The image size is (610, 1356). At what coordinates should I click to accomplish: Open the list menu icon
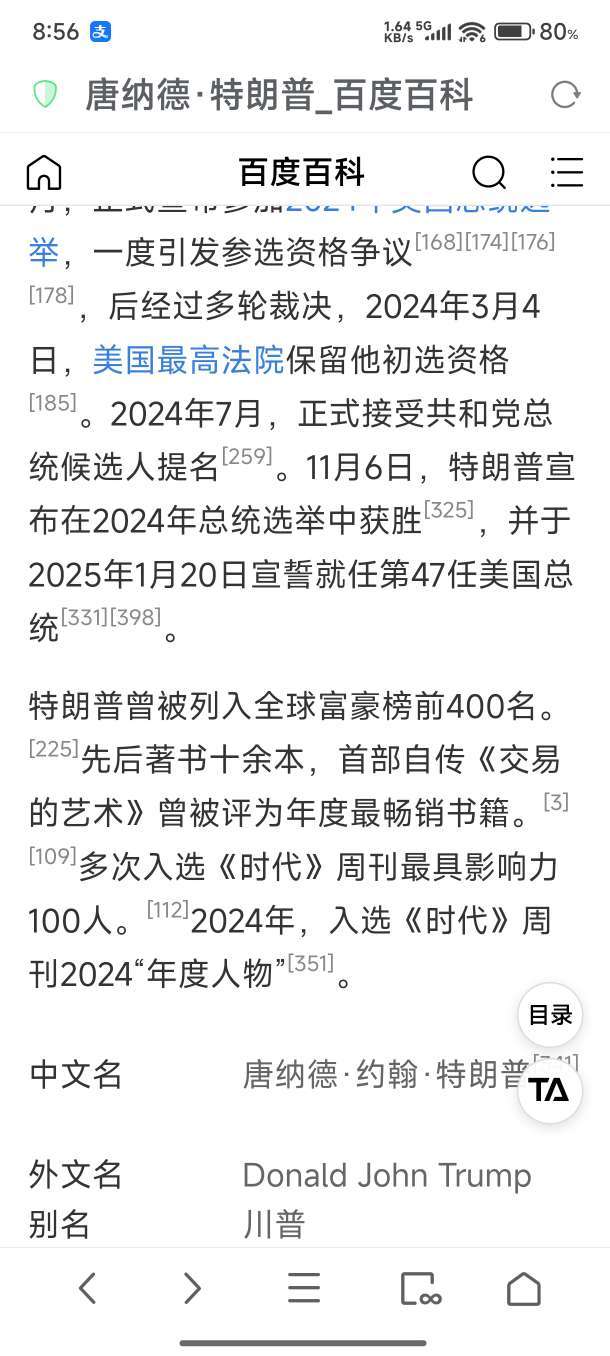(566, 173)
